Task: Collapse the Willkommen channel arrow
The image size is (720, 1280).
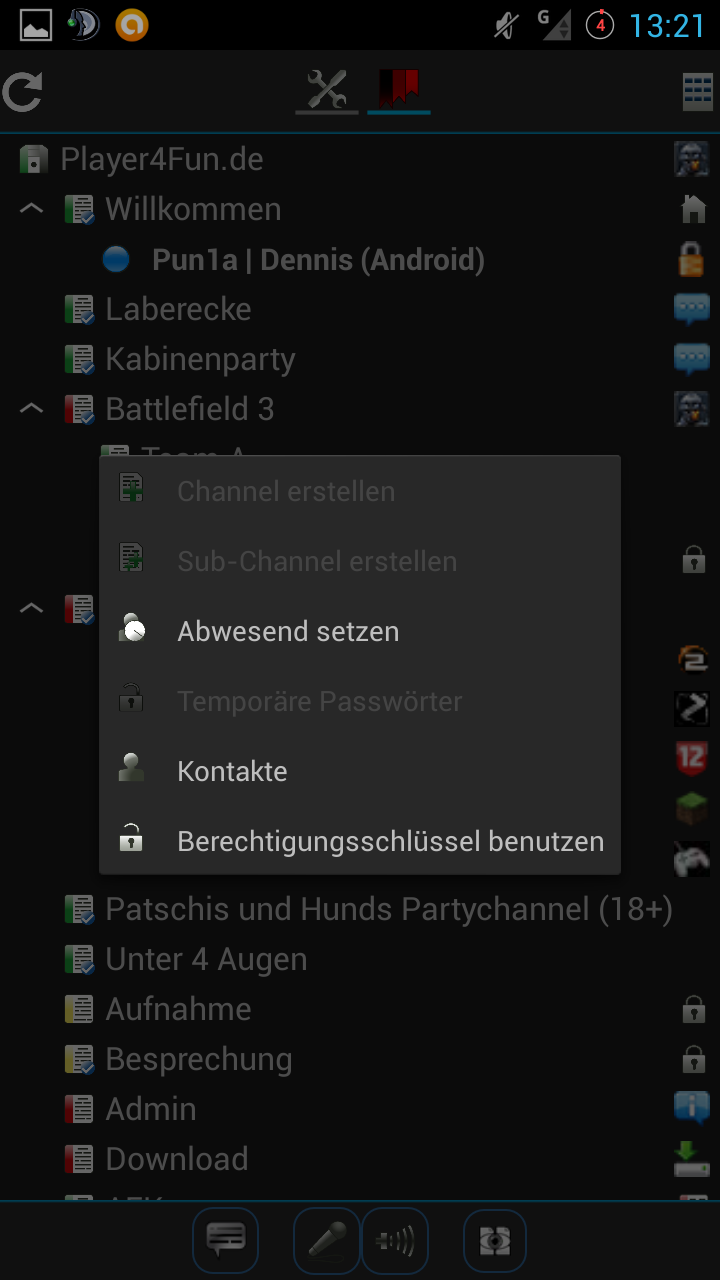Action: [32, 209]
